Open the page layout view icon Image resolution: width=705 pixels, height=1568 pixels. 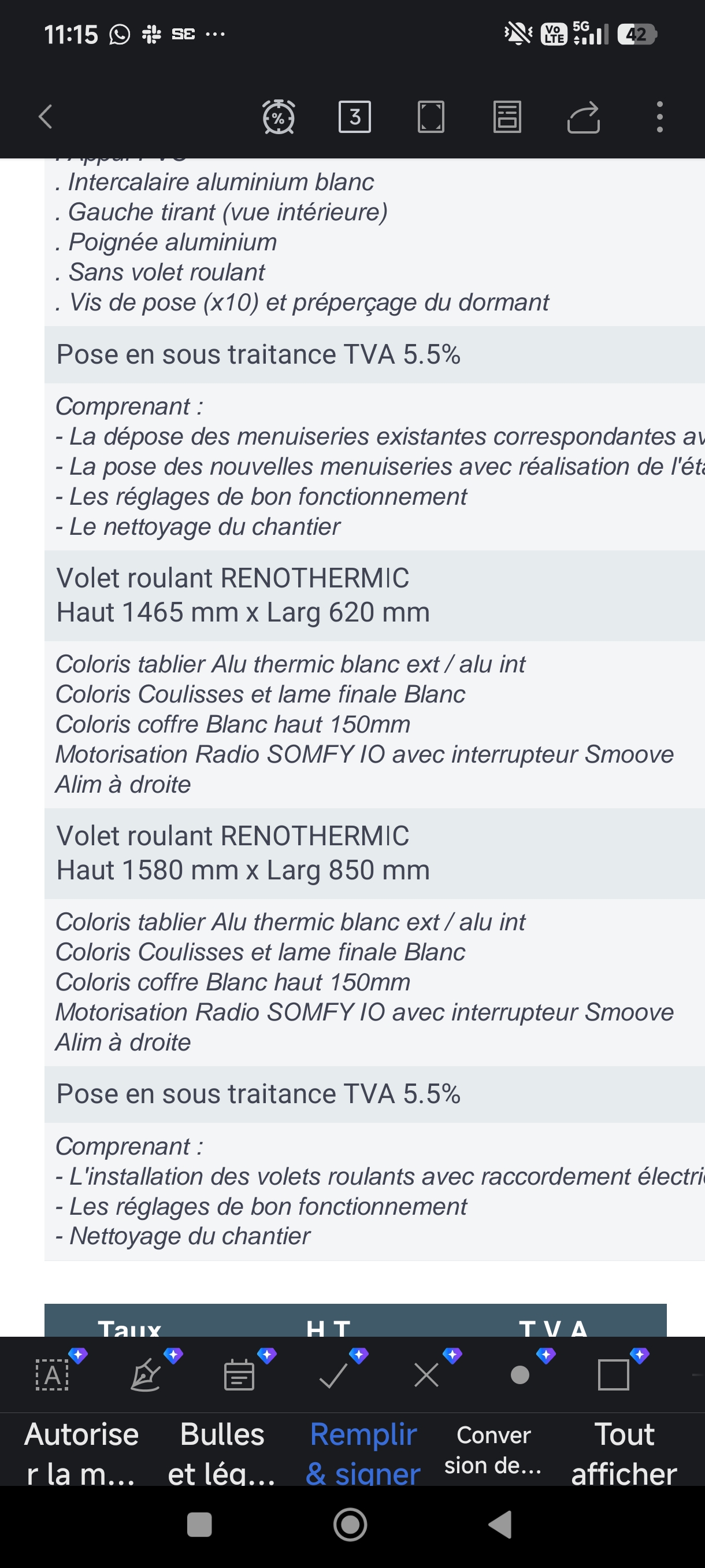507,116
